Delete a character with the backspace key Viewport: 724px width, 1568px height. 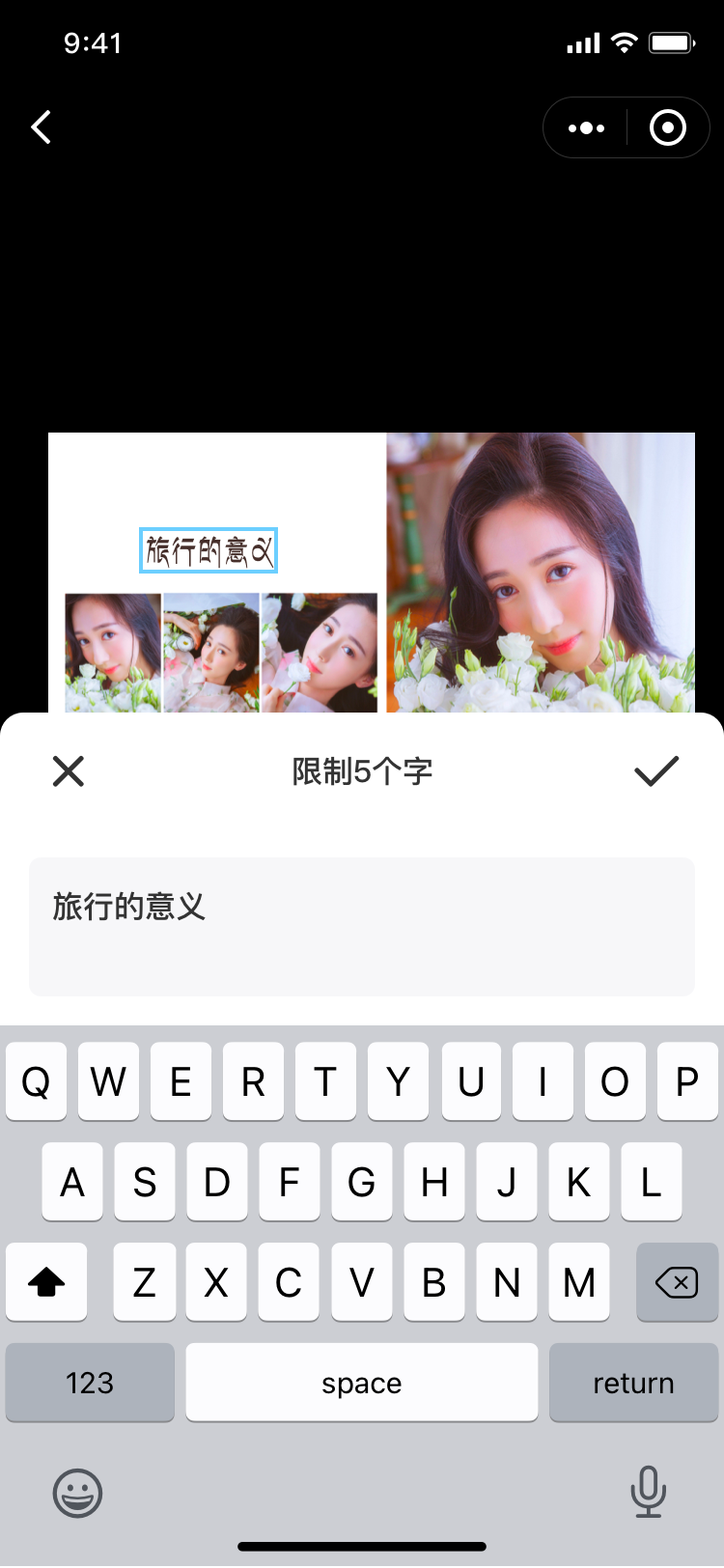point(677,1282)
